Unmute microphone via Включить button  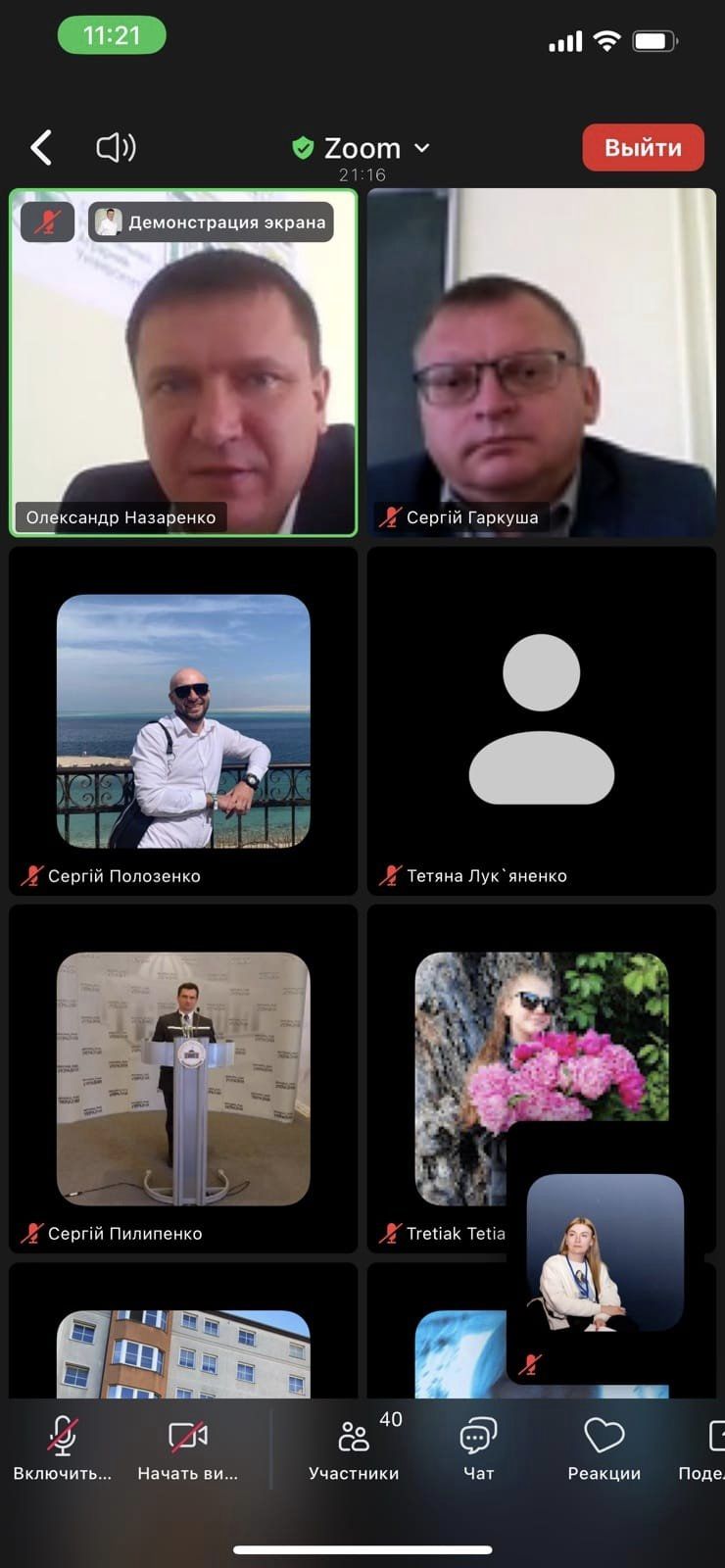(x=63, y=1448)
